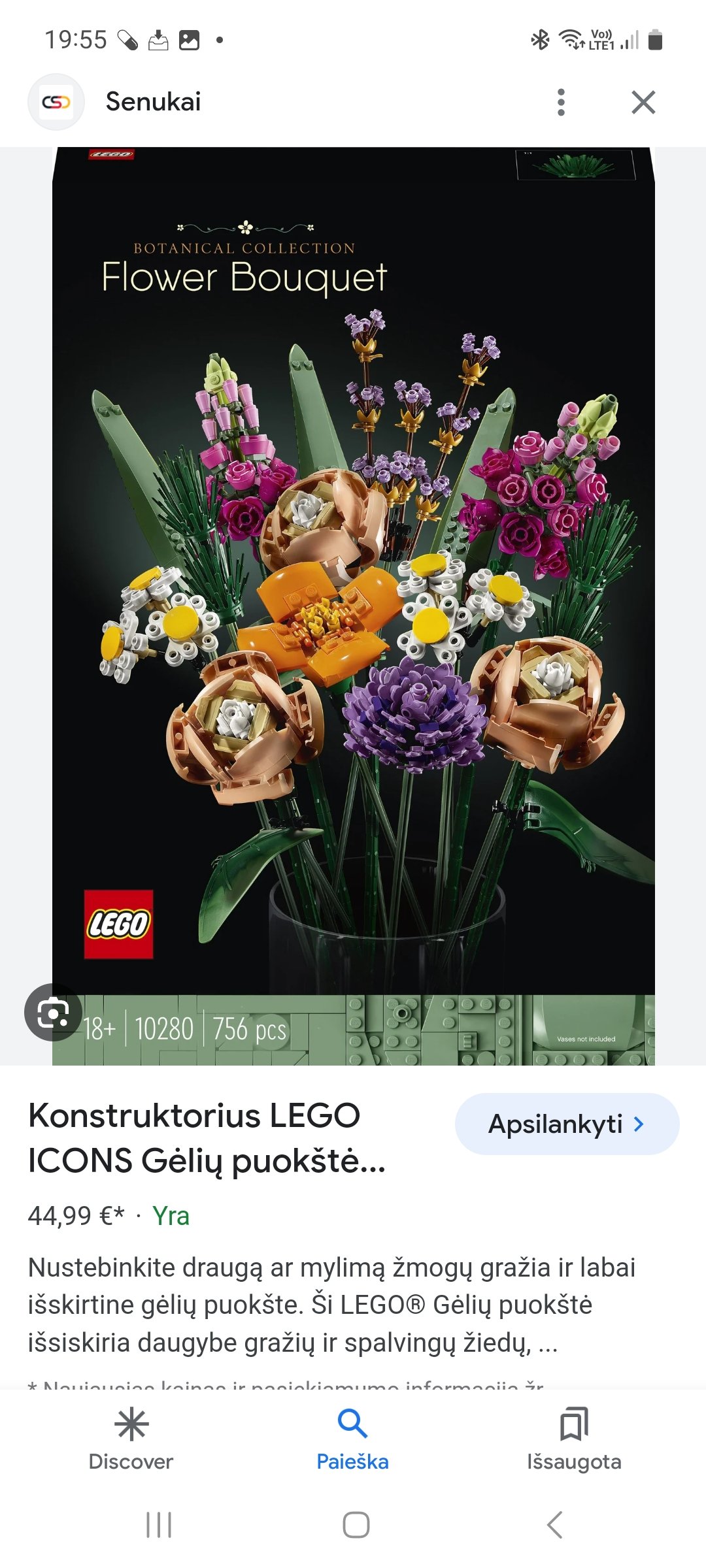706x1568 pixels.
Task: Open the three-dot overflow menu
Action: 561,103
